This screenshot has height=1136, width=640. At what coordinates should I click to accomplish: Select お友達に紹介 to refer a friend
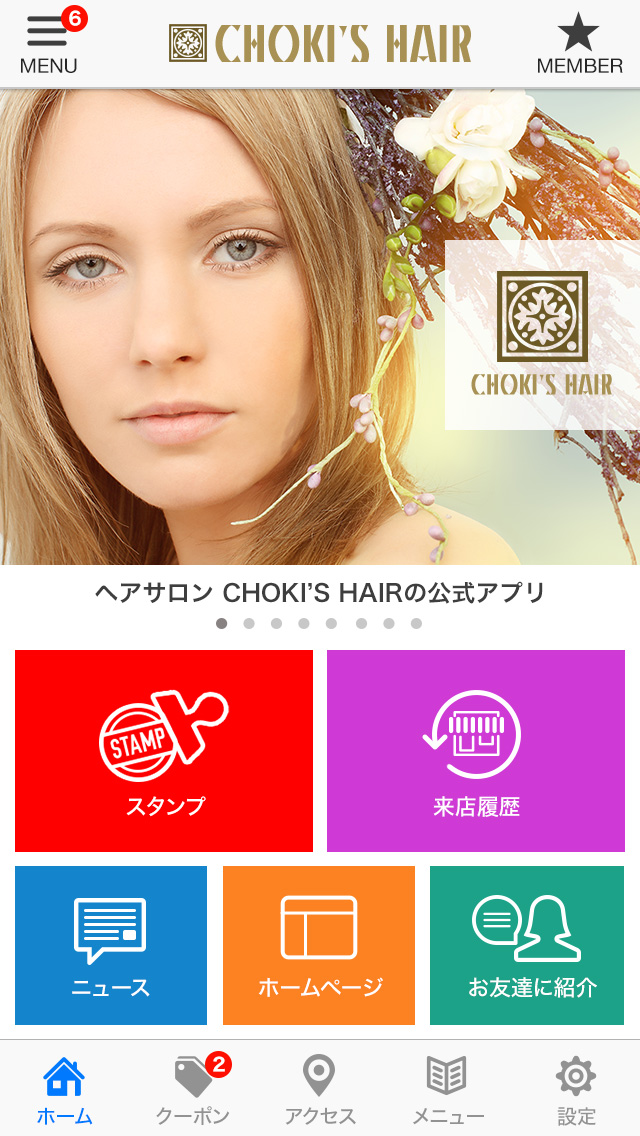click(527, 945)
